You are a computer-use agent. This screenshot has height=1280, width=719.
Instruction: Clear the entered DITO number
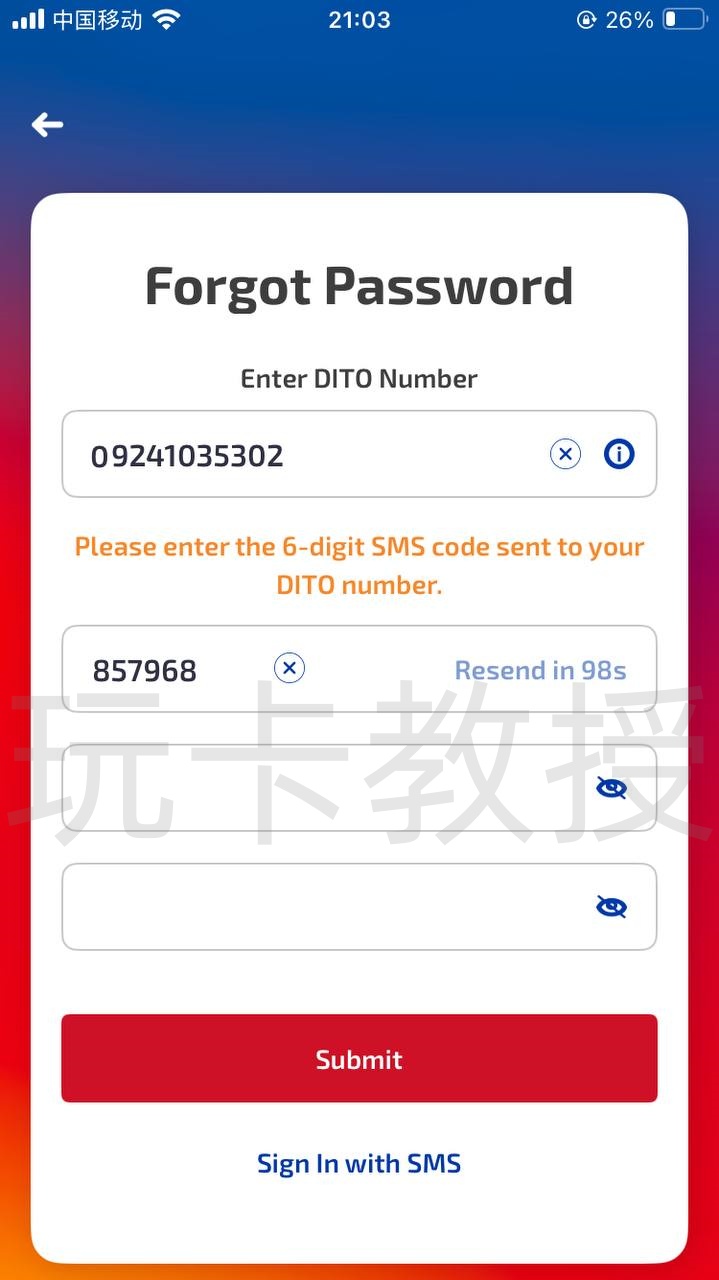coord(565,455)
